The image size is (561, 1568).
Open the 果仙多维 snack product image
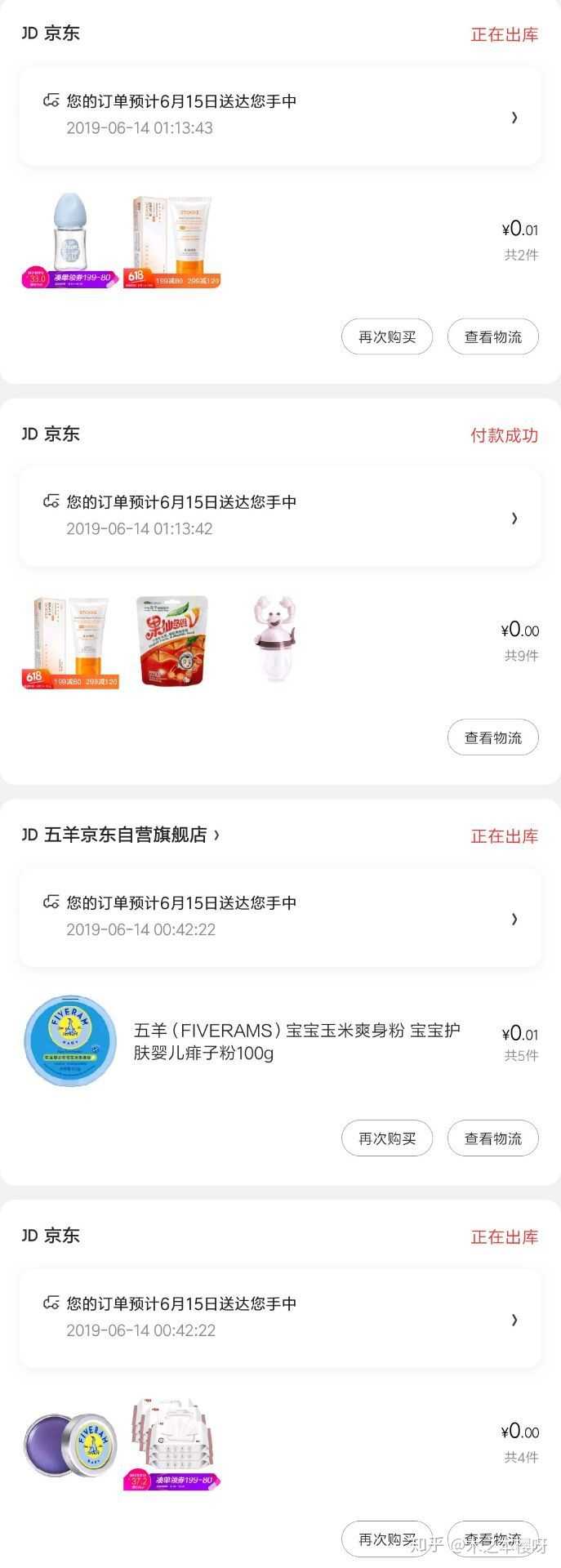click(x=172, y=640)
